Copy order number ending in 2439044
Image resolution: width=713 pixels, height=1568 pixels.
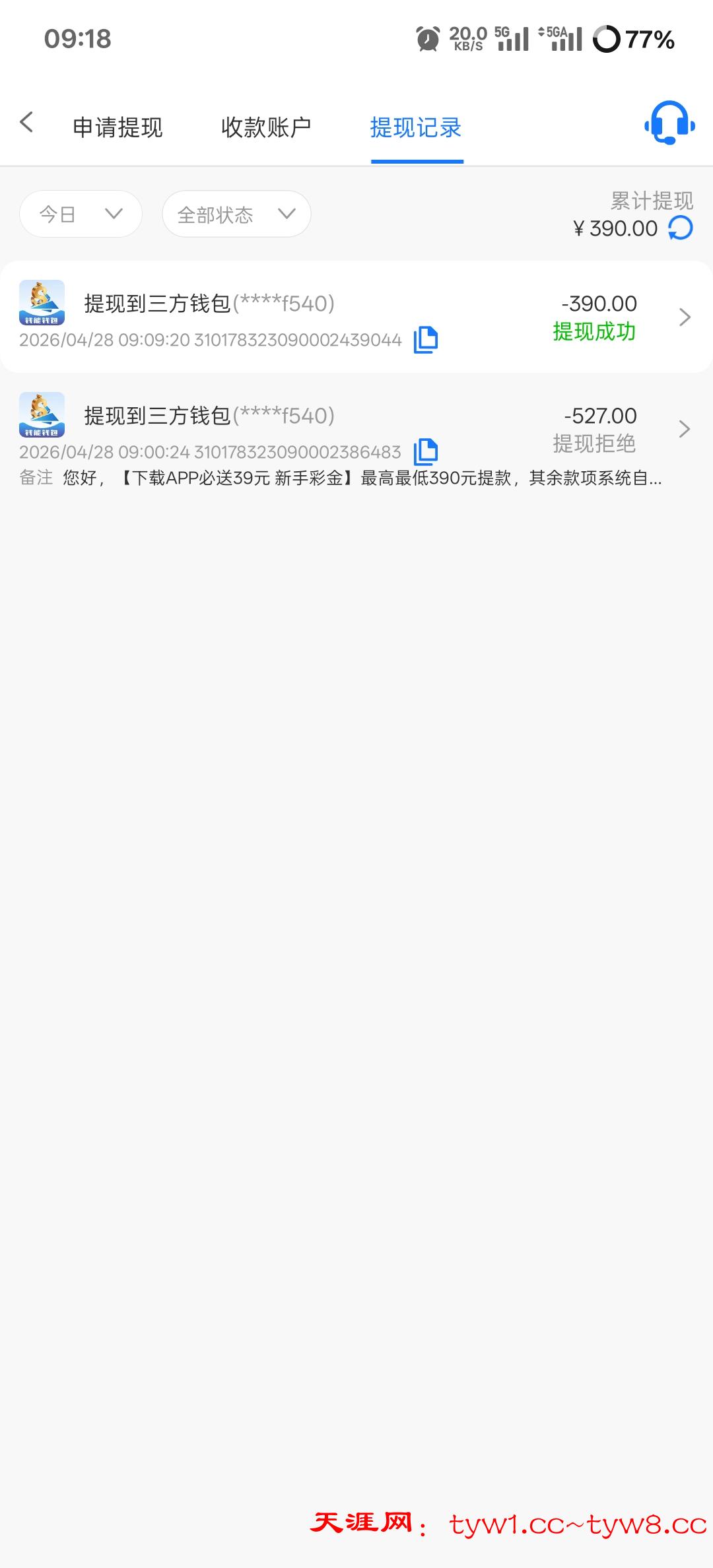tap(426, 340)
